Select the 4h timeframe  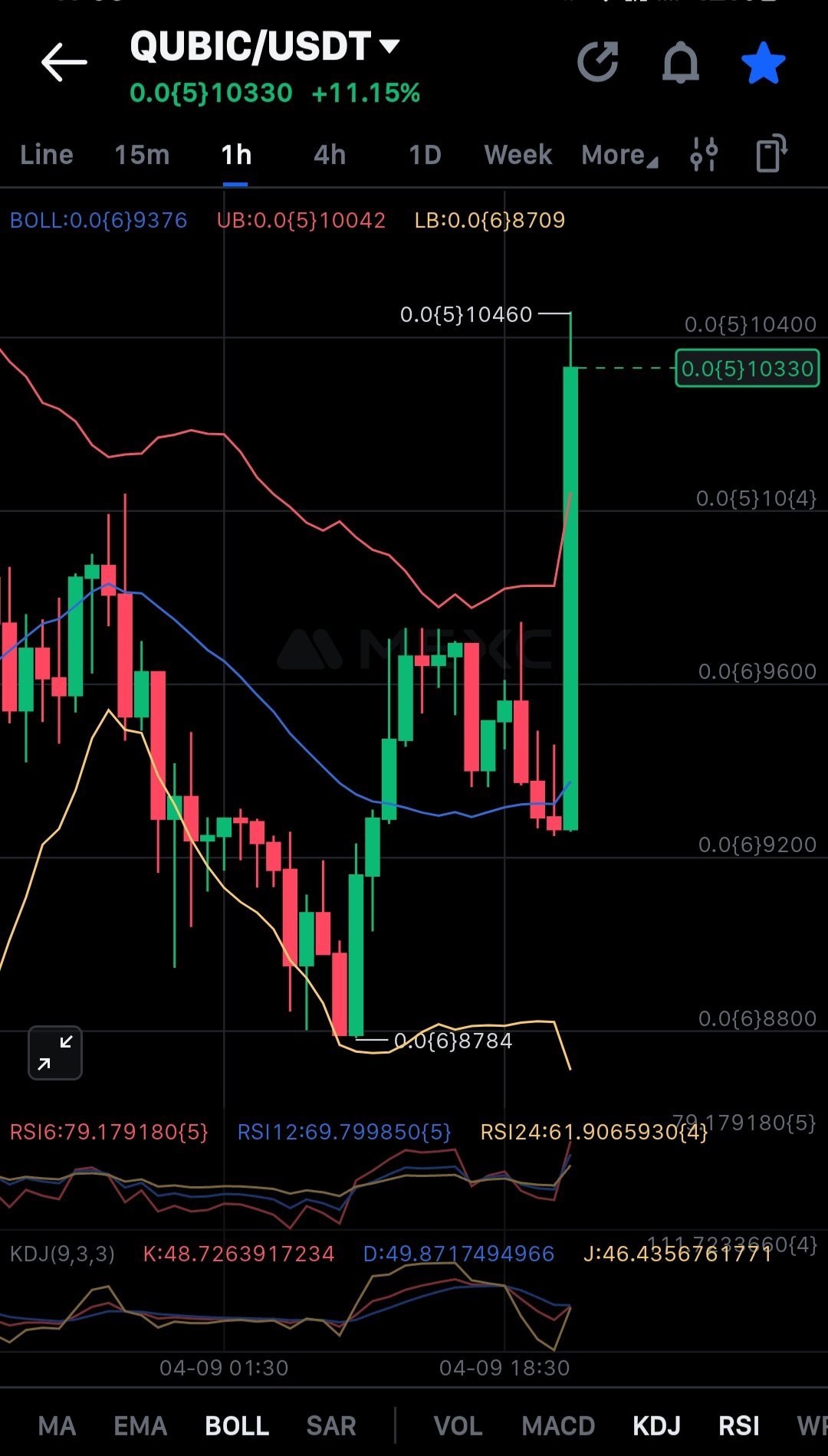[330, 155]
